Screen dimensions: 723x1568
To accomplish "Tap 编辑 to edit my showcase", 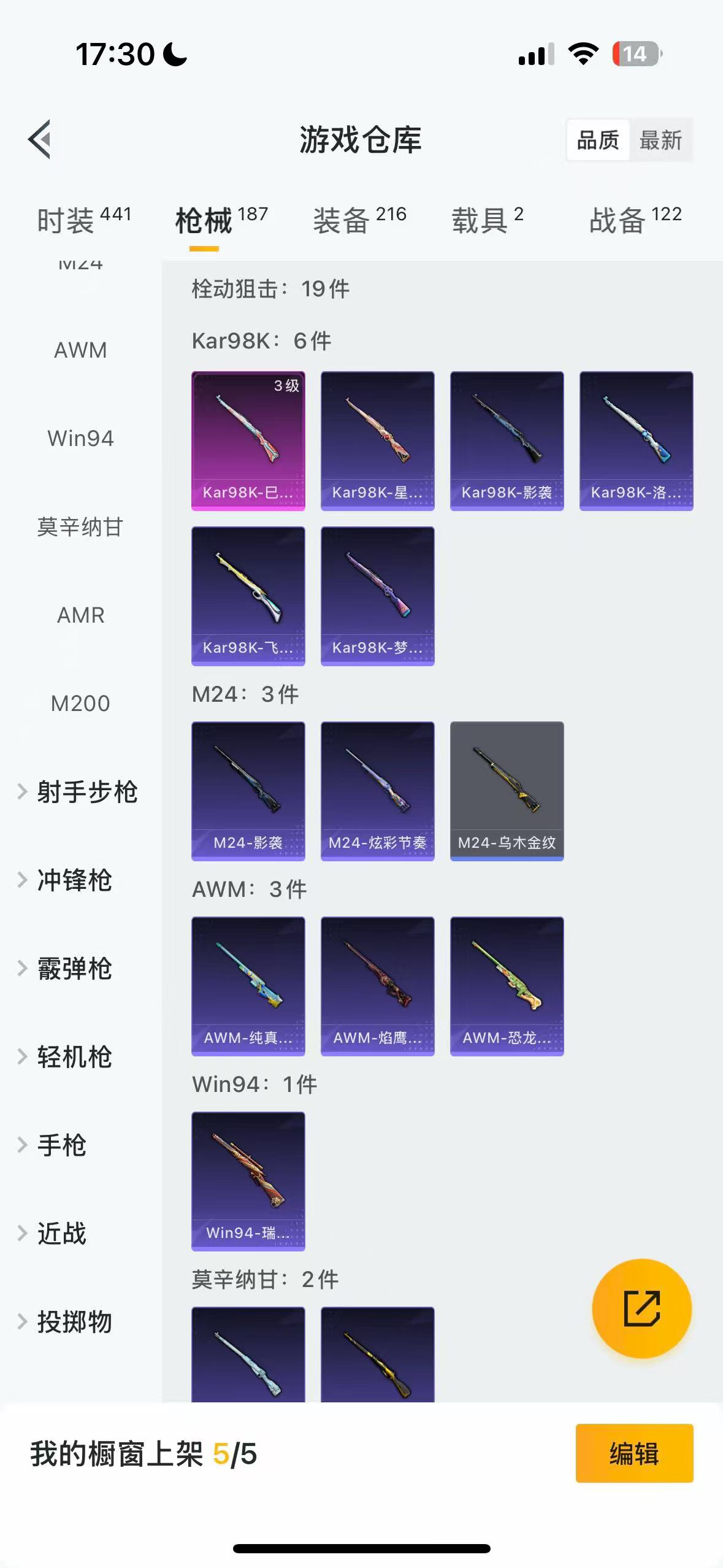I will tap(634, 1453).
